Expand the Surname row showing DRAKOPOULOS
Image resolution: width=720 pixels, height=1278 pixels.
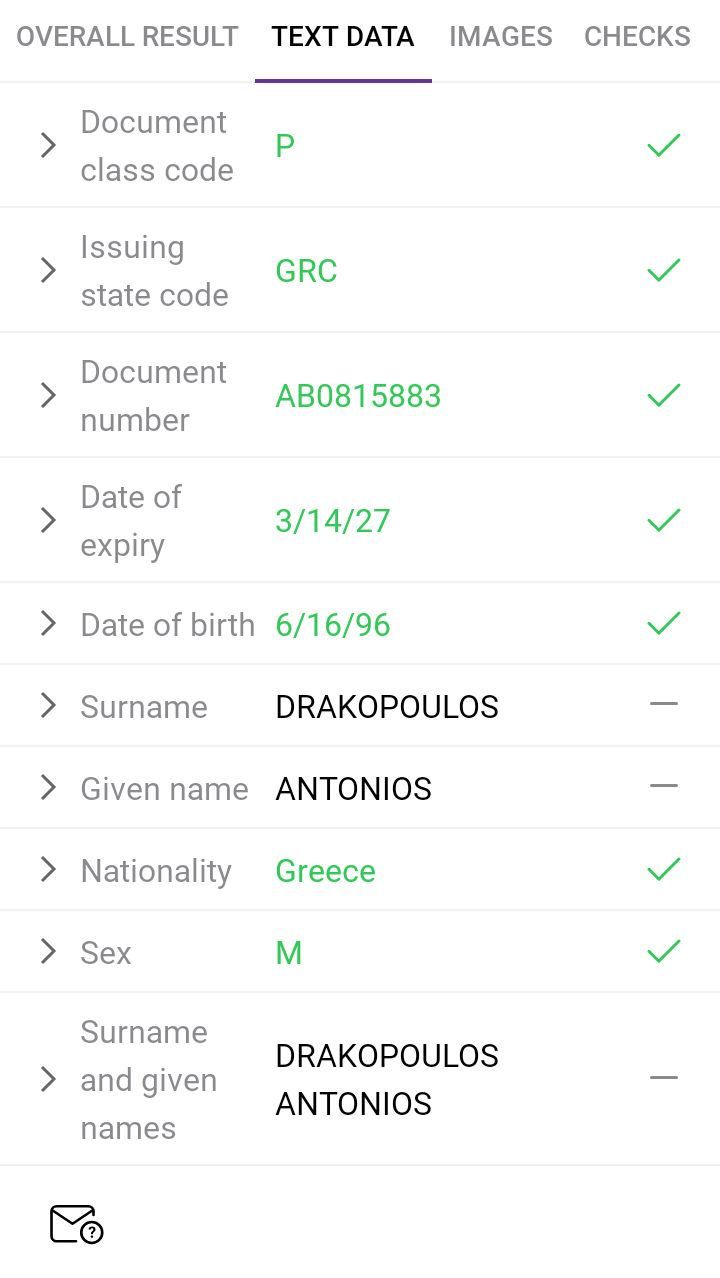click(48, 706)
